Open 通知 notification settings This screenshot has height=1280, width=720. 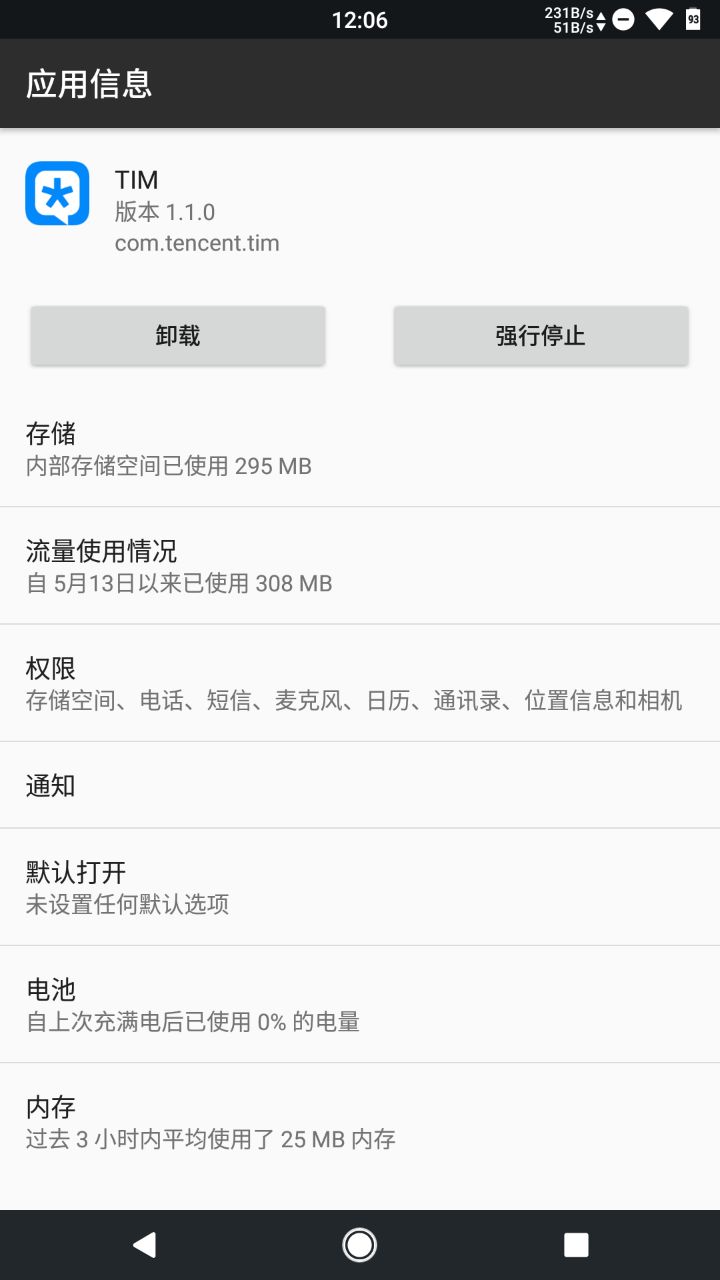[360, 785]
